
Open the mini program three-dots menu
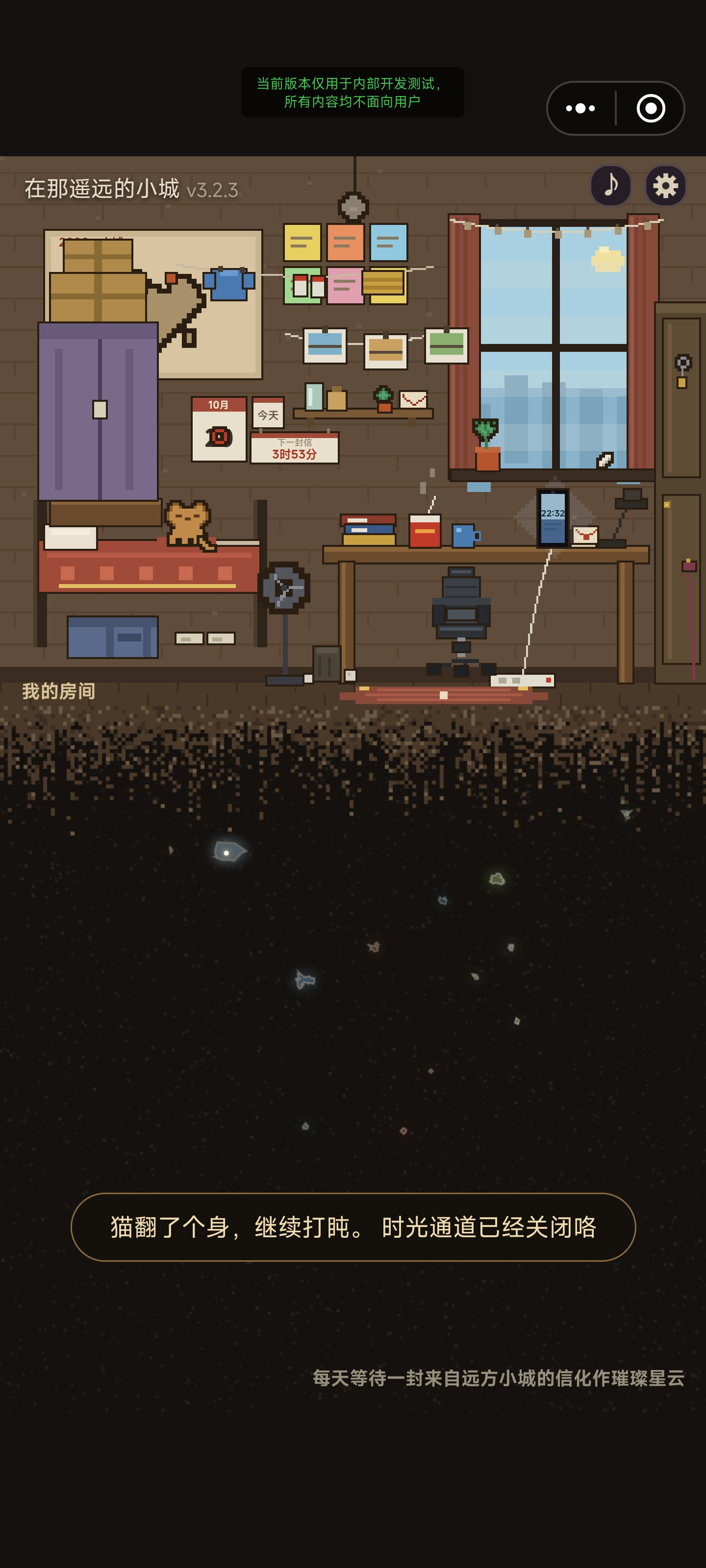[580, 108]
